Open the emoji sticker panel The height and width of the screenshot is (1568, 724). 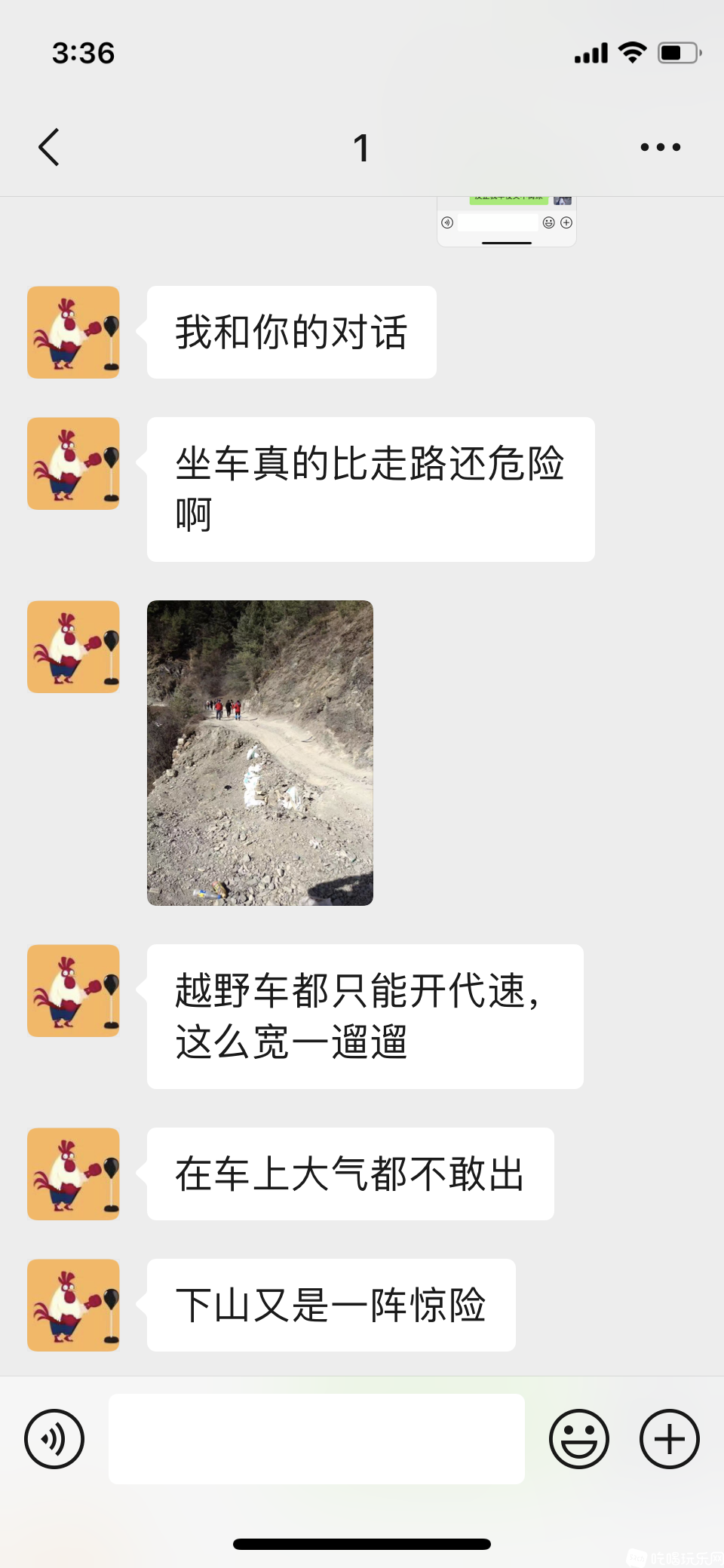click(578, 1438)
